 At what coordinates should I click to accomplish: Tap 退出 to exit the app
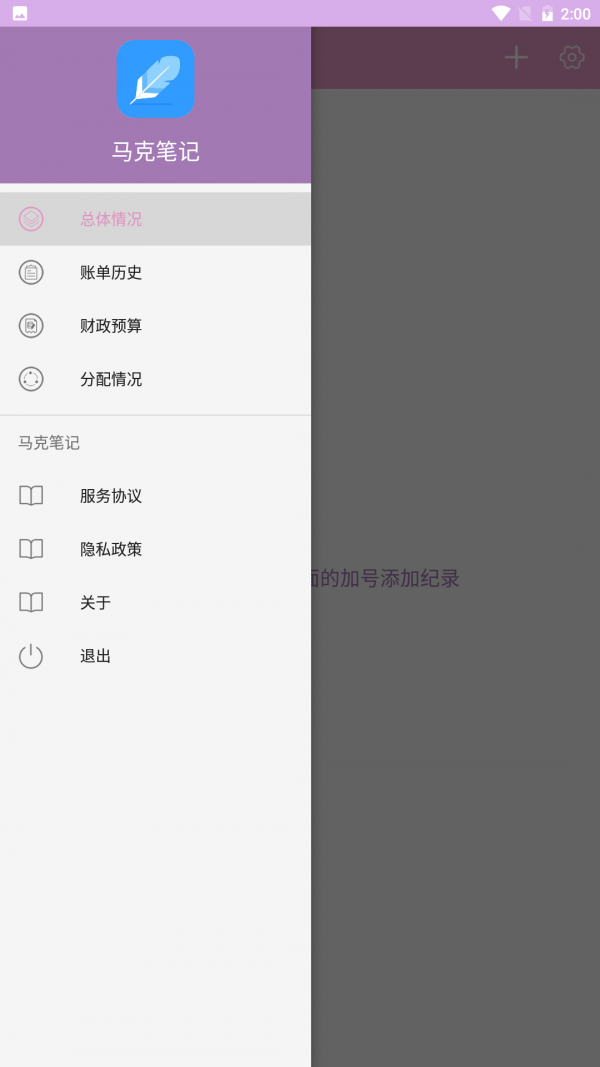155,656
